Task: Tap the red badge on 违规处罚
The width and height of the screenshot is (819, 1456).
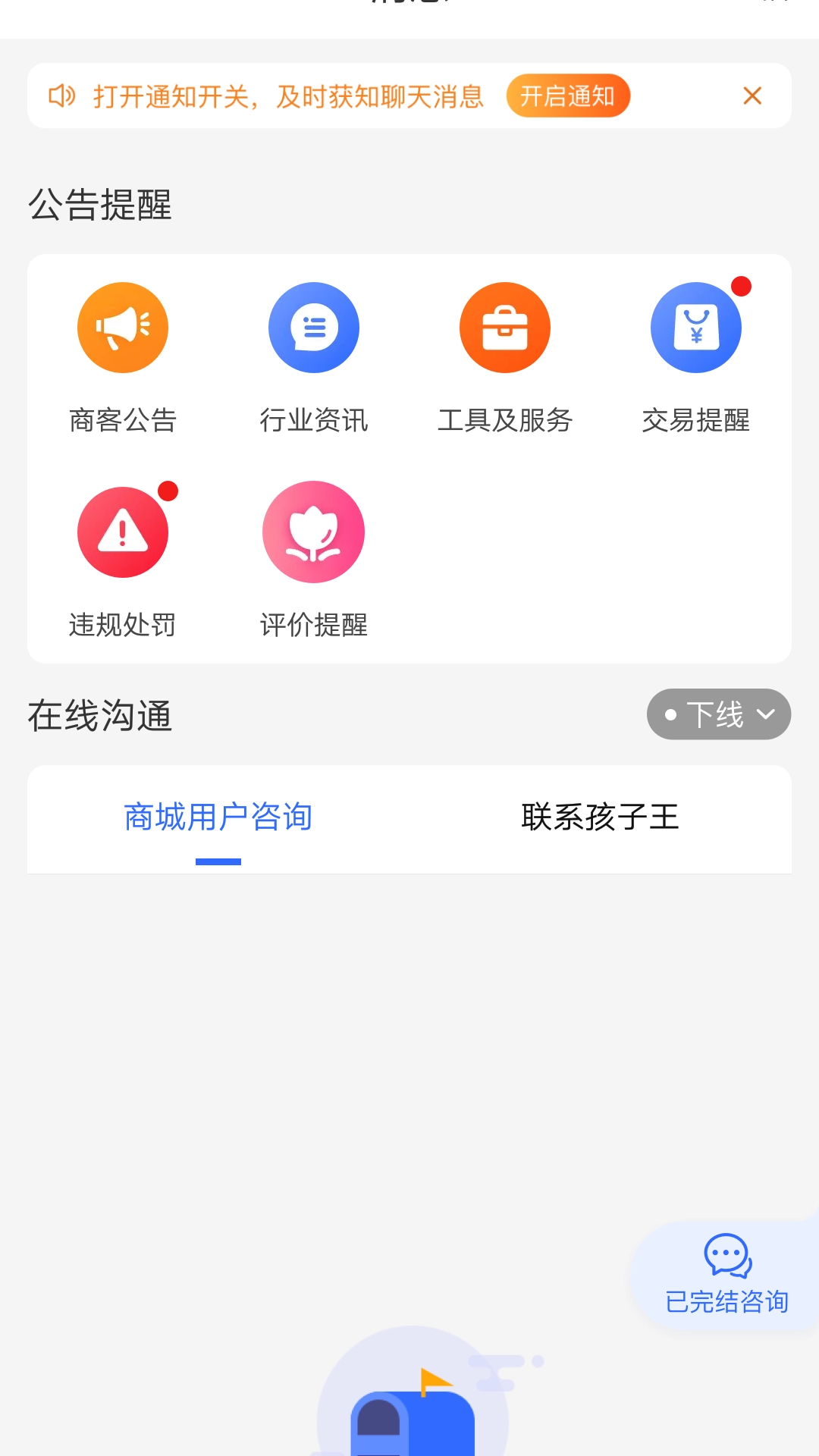Action: pos(168,491)
